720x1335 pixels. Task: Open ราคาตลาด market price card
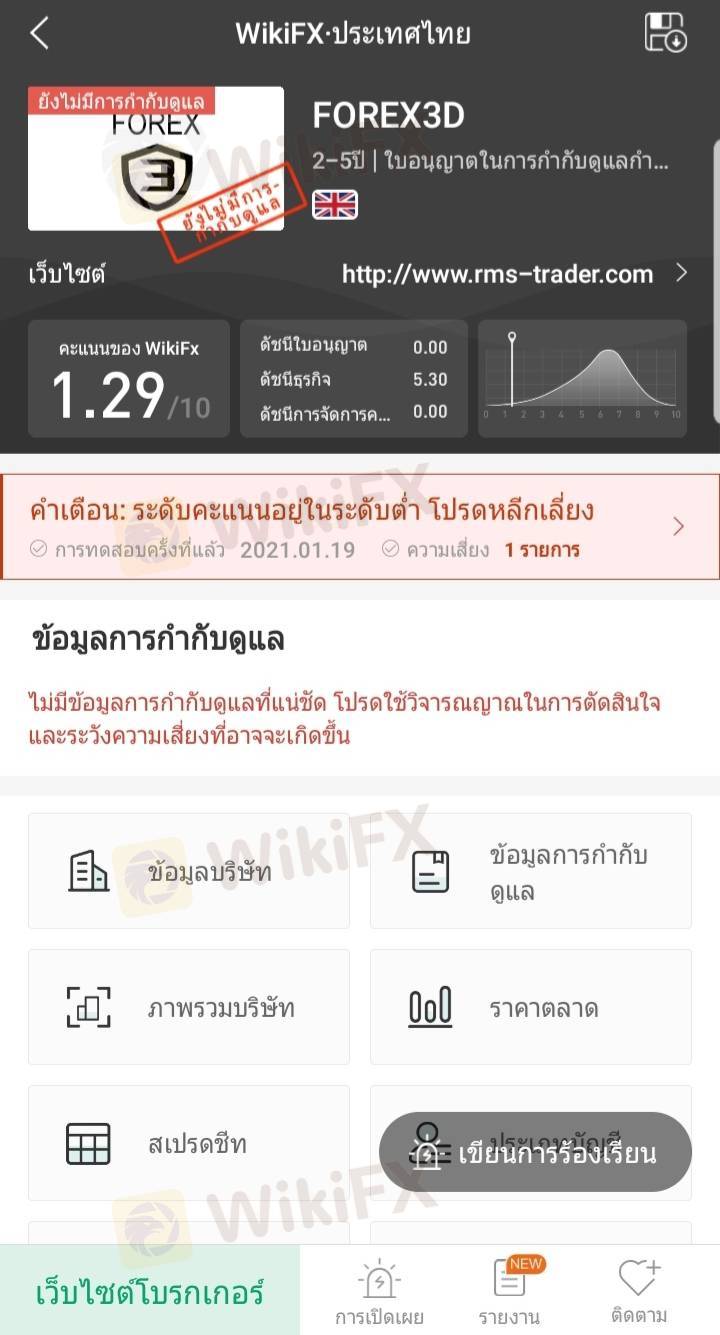click(530, 1007)
